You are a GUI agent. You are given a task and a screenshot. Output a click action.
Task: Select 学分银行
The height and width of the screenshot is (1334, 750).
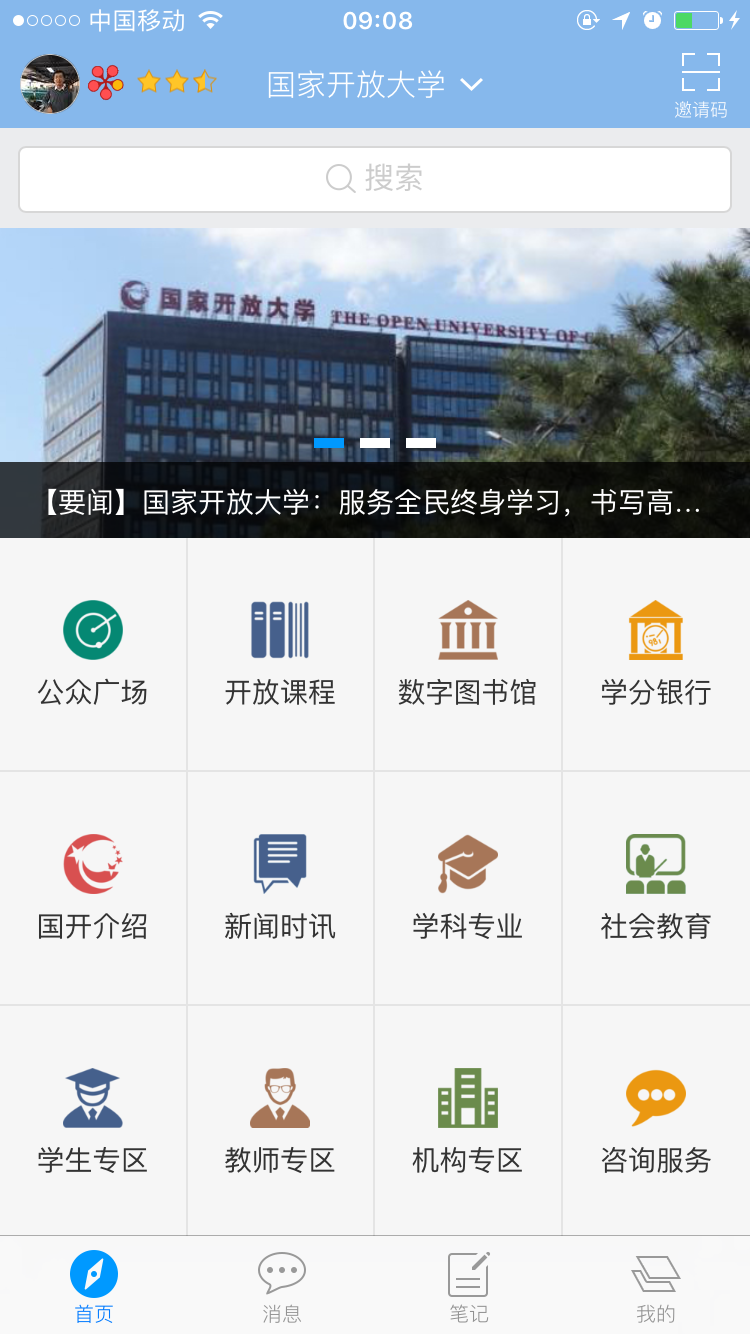pos(656,654)
